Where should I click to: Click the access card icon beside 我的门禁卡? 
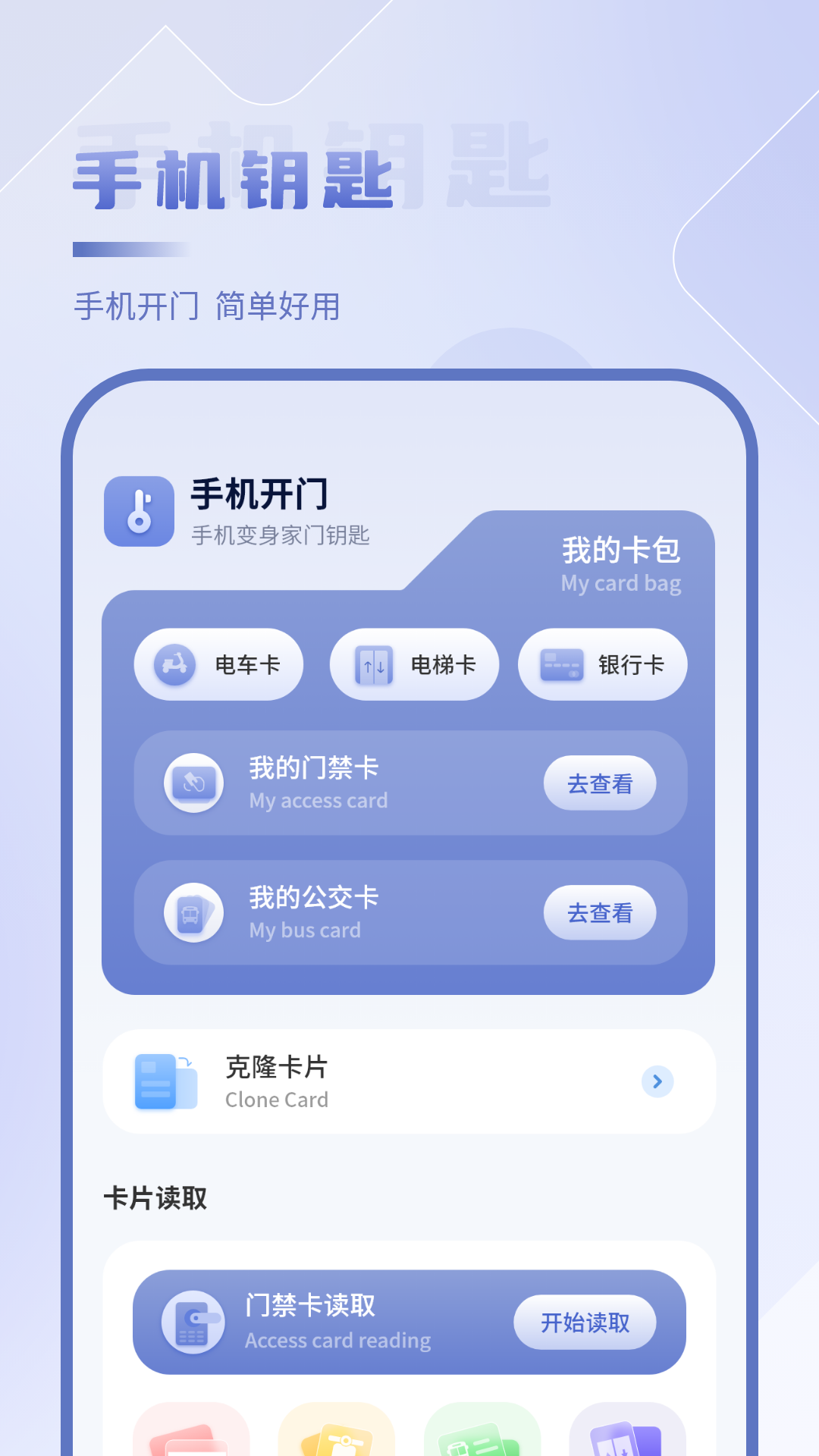pos(194,784)
